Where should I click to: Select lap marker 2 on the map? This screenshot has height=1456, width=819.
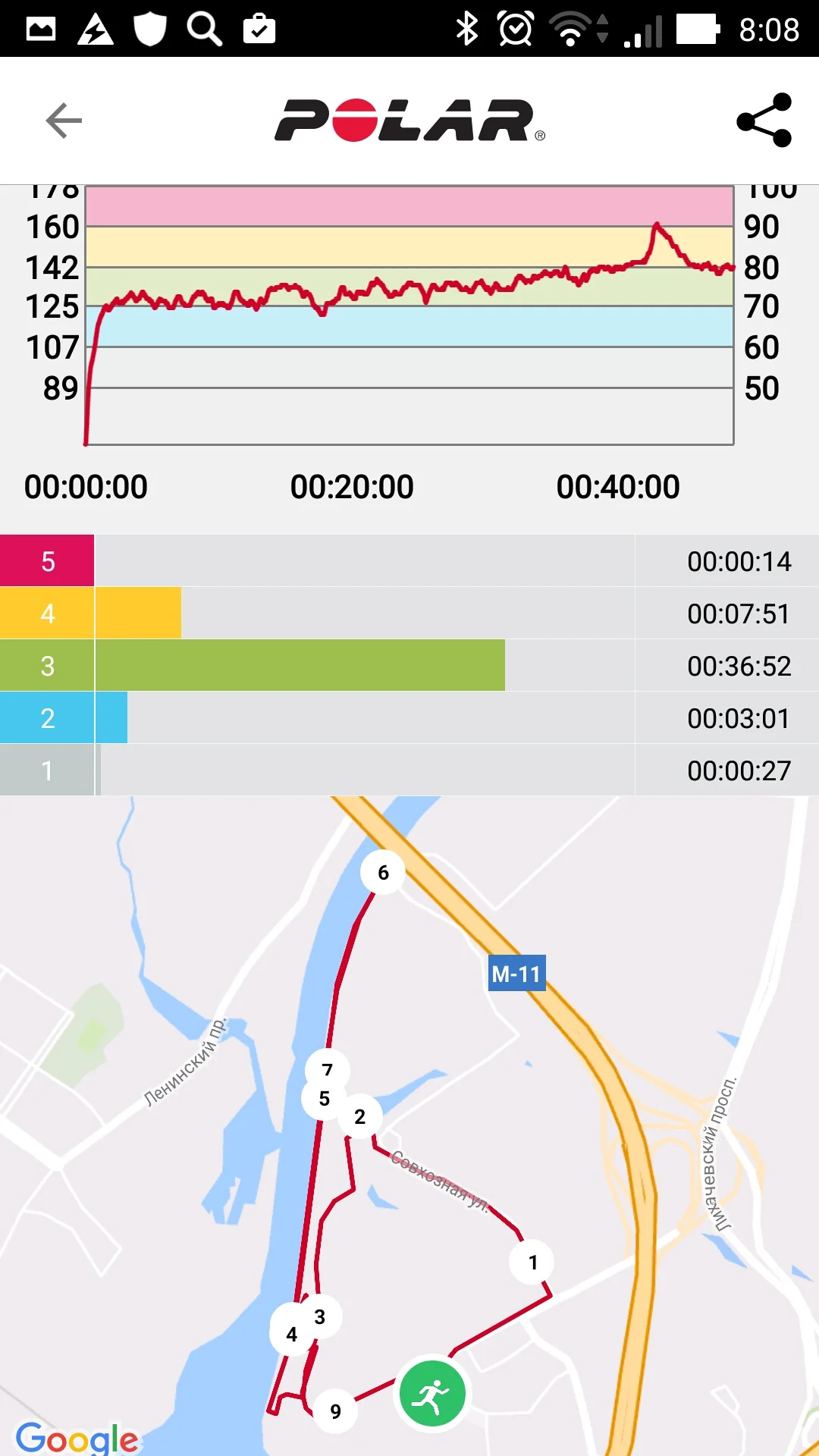pyautogui.click(x=359, y=1116)
